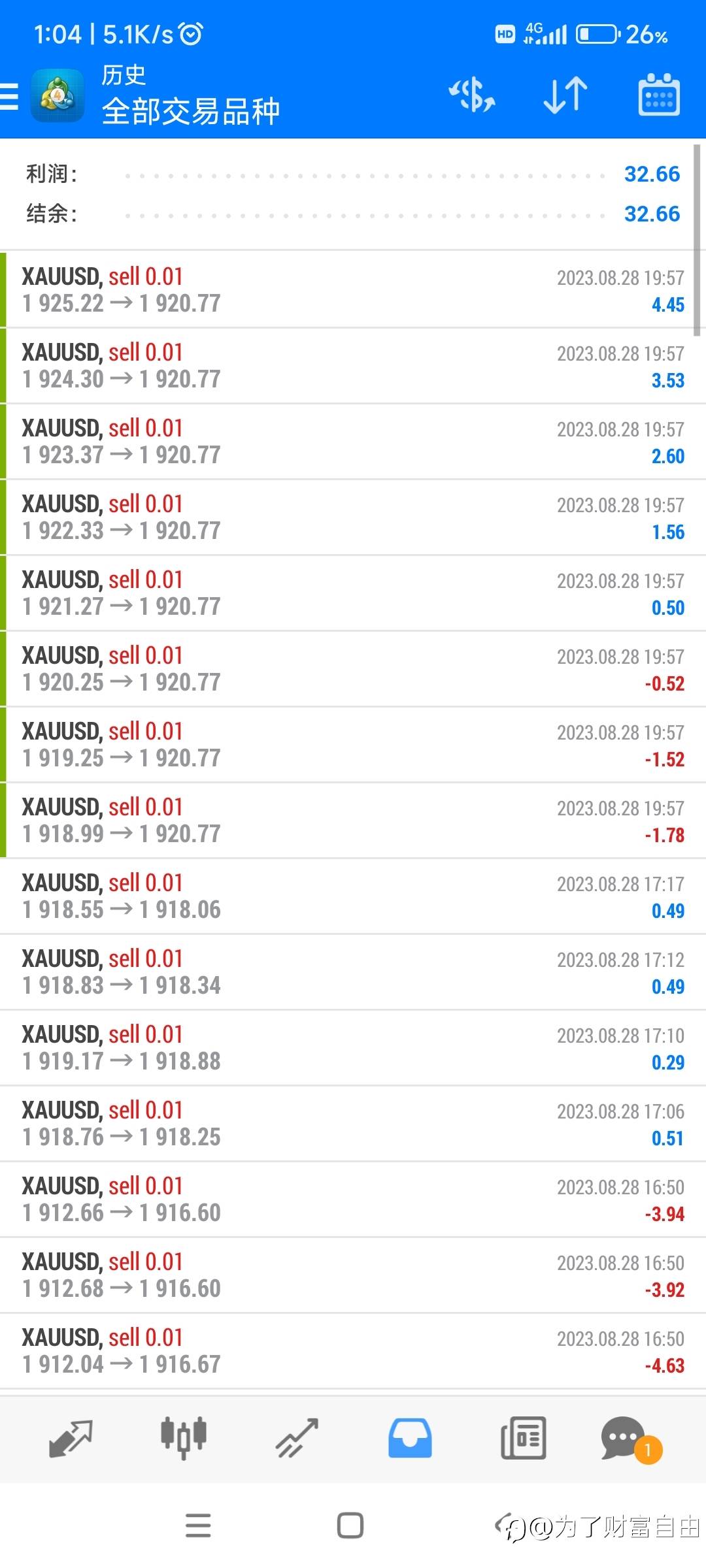The width and height of the screenshot is (706, 1568).
Task: Open system recent apps menu
Action: click(198, 1526)
